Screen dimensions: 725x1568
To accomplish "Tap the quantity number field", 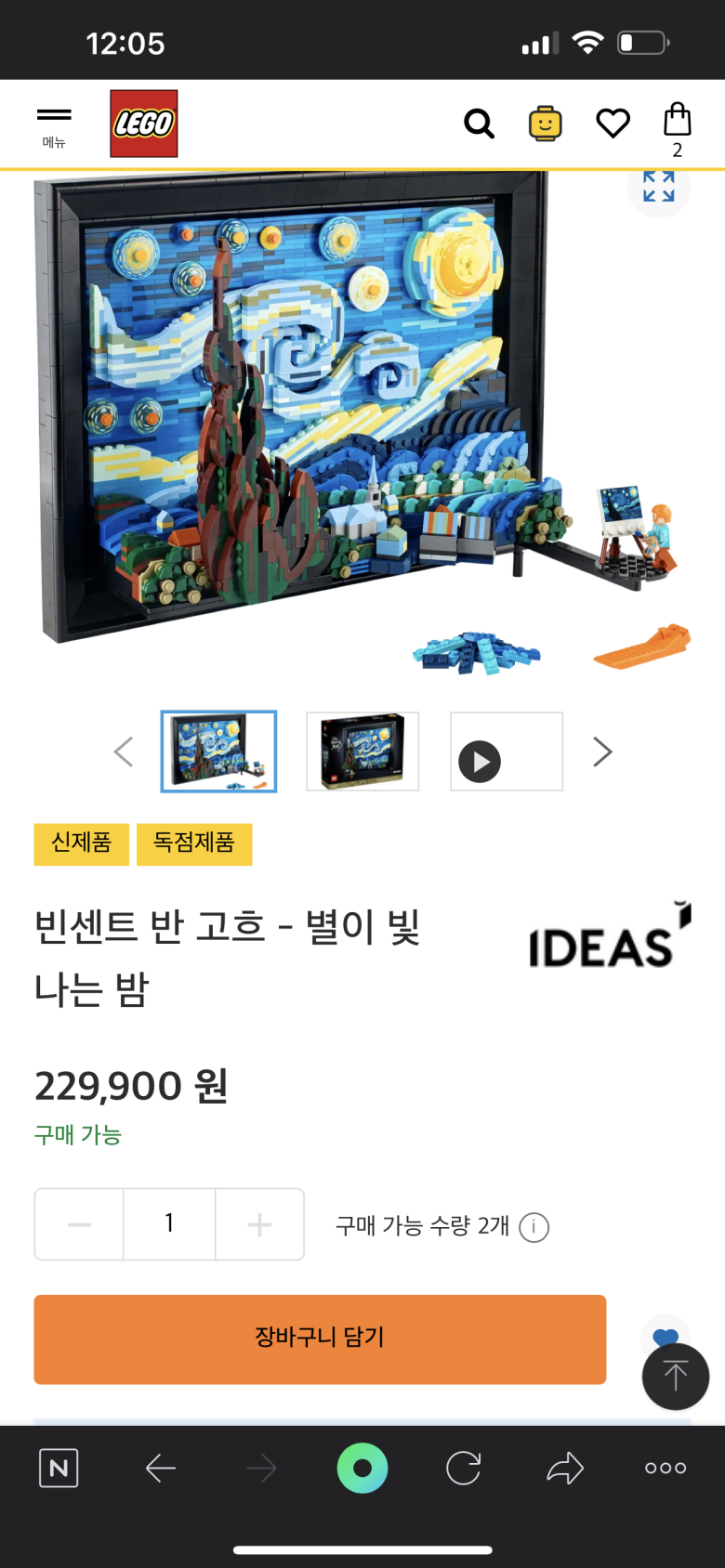I will [x=169, y=1224].
